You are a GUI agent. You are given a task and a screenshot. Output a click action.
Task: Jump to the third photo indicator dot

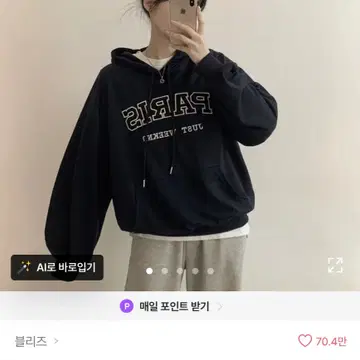pos(180,271)
